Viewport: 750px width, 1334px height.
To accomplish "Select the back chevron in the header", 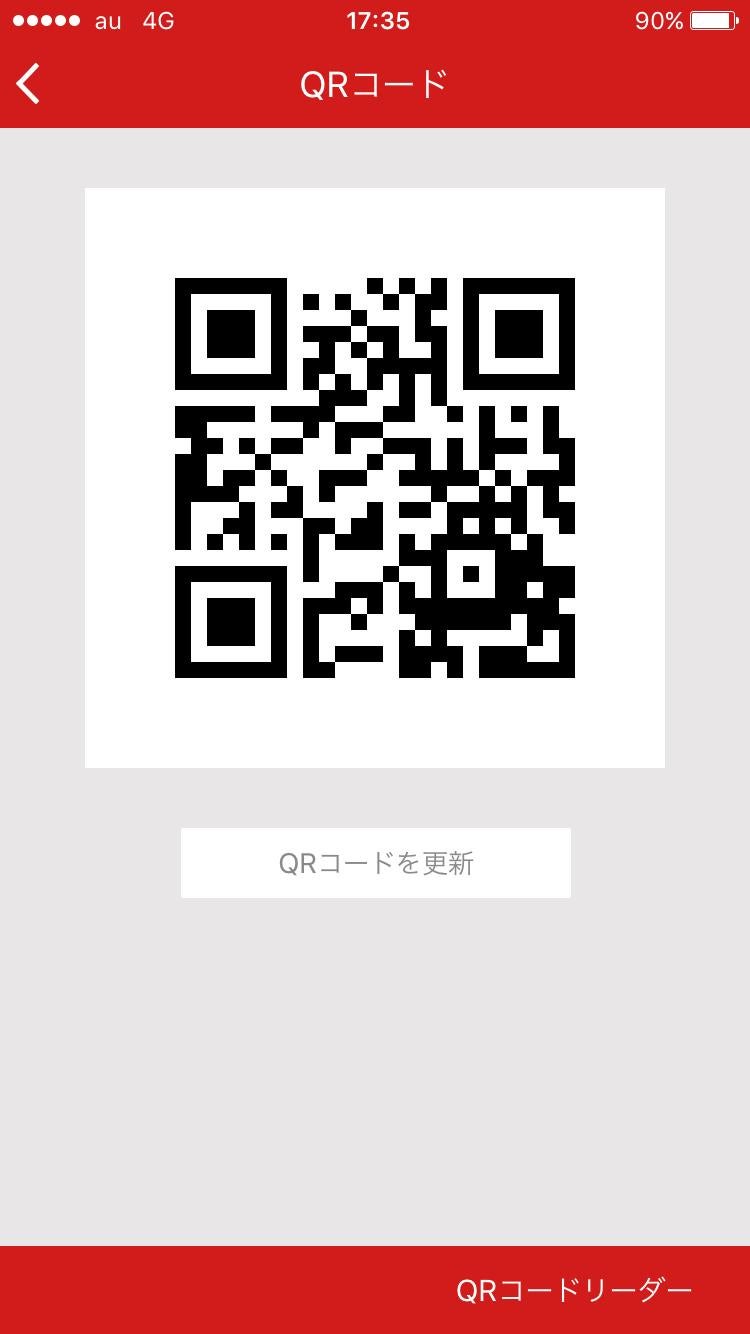I will tap(27, 84).
